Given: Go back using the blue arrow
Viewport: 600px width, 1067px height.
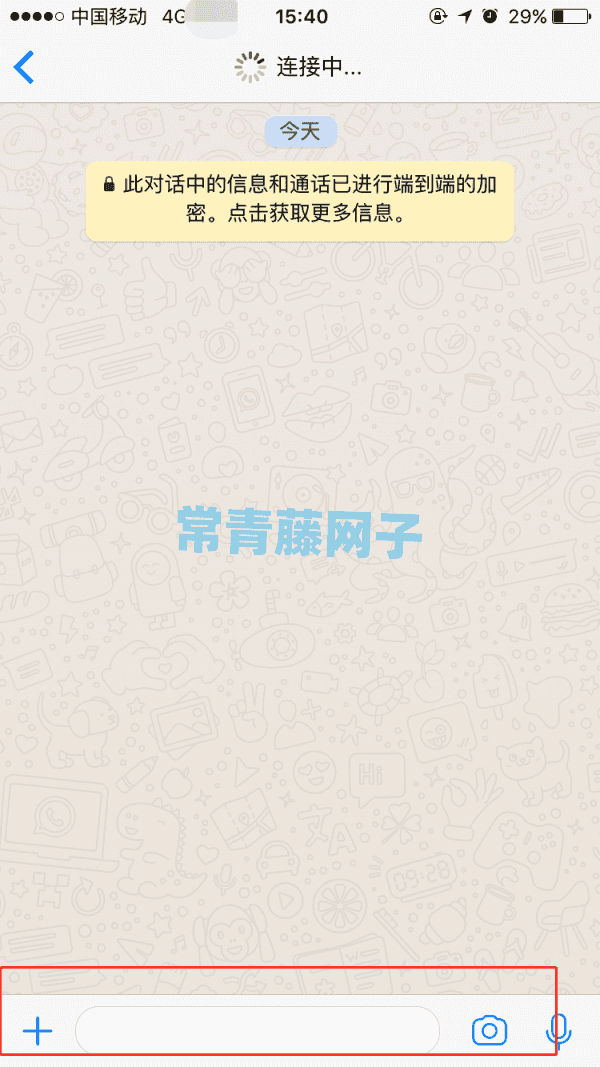Looking at the screenshot, I should 24,67.
